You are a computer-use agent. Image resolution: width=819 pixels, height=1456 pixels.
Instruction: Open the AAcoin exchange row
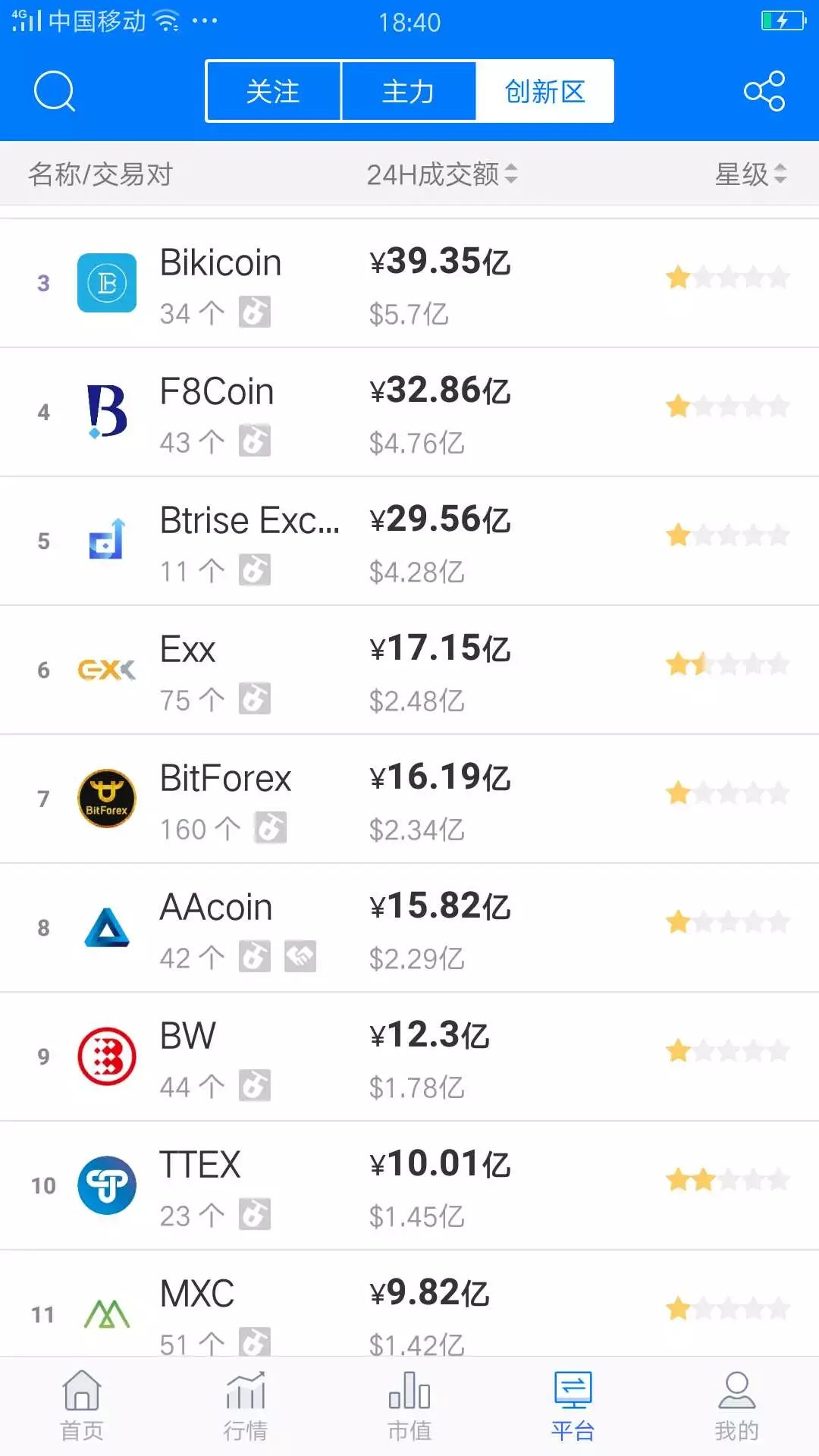409,928
